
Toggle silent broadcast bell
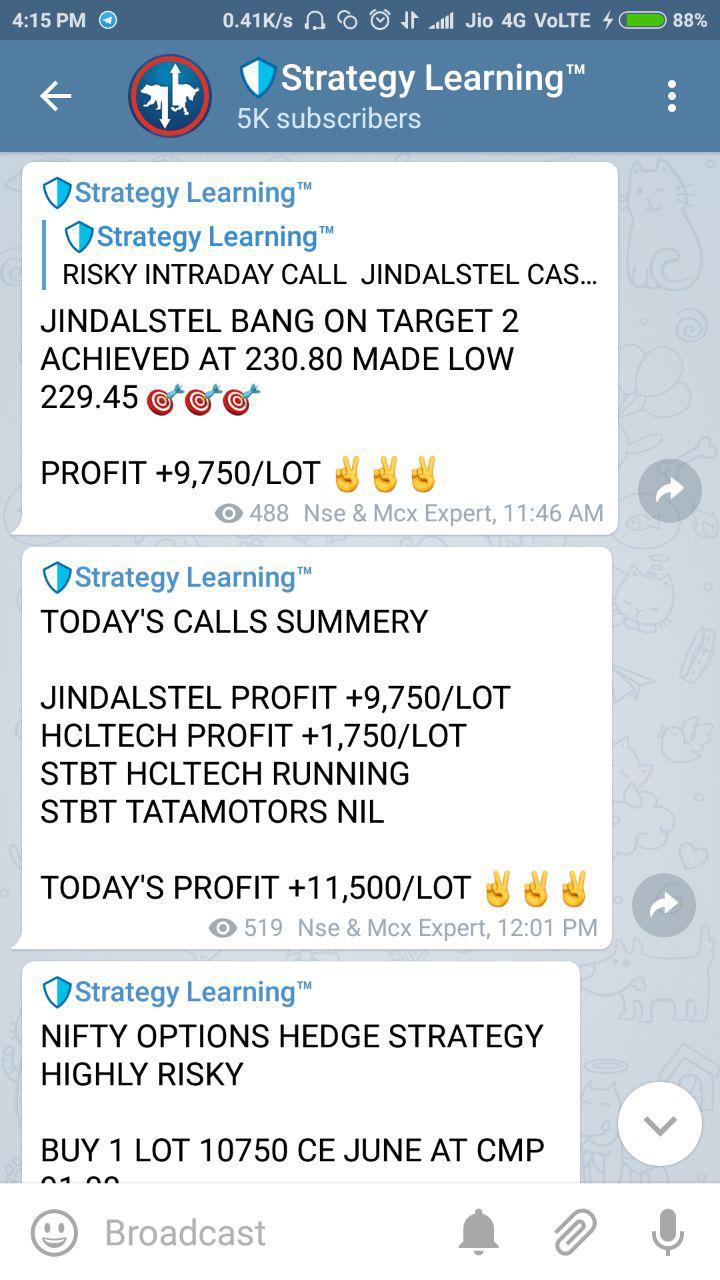click(x=478, y=1232)
